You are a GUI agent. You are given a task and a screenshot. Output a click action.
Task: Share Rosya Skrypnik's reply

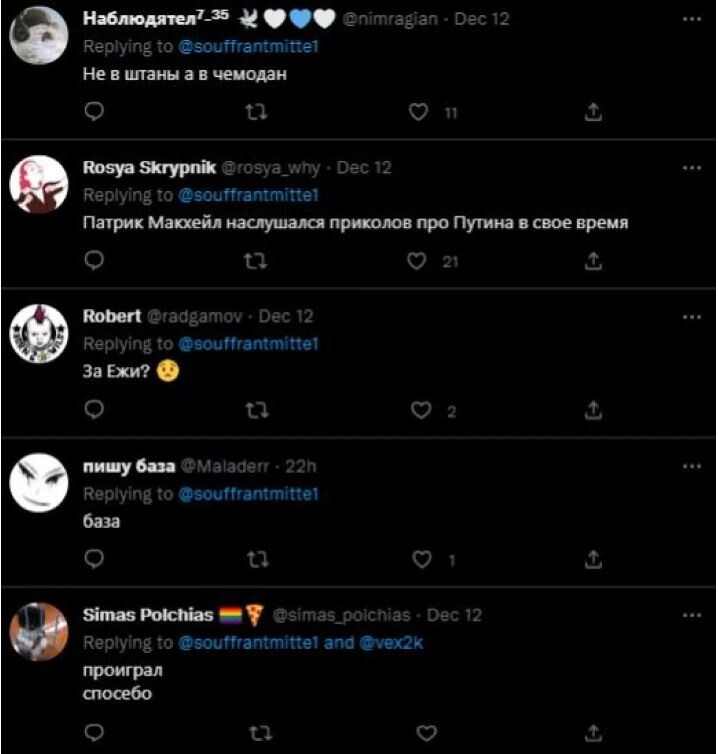[x=593, y=262]
